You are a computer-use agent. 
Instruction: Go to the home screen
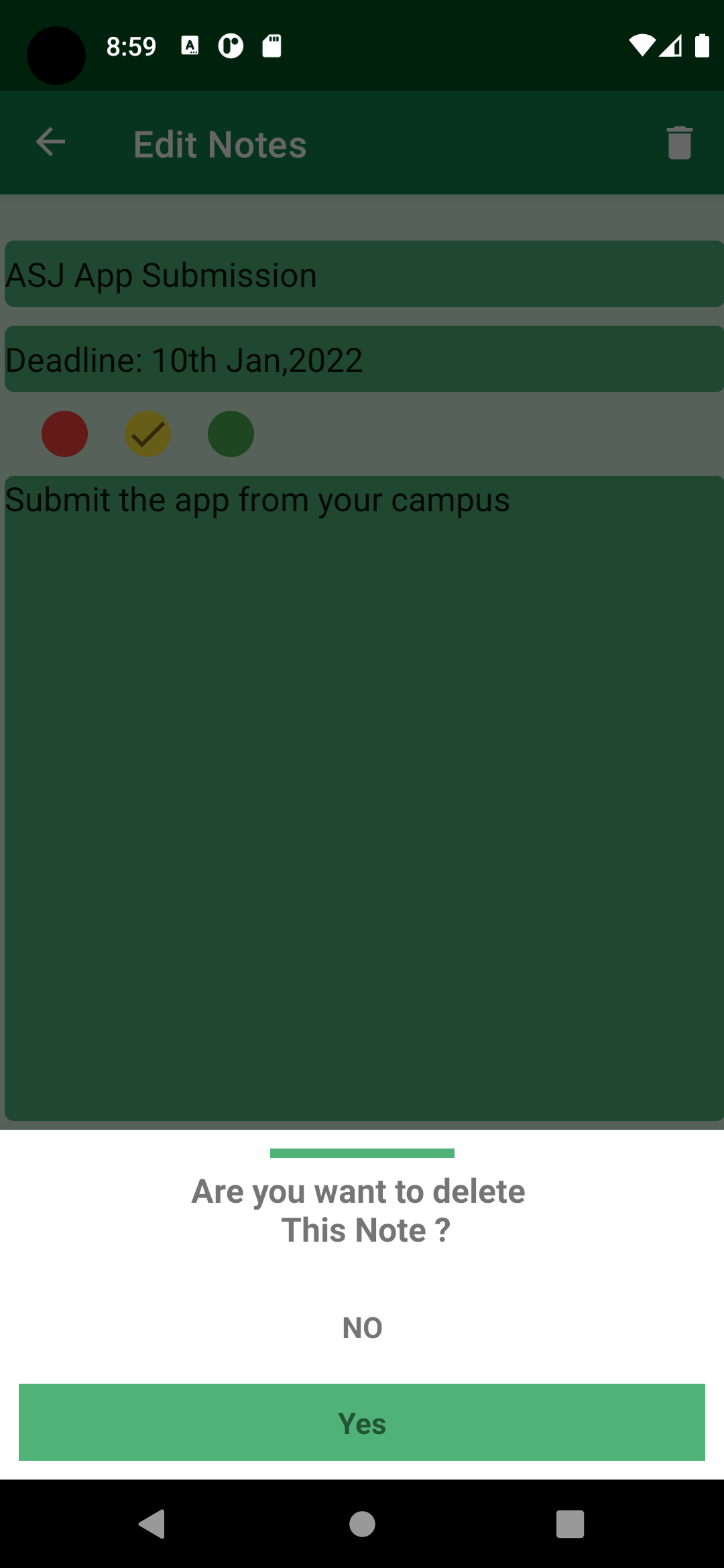pos(362,1524)
